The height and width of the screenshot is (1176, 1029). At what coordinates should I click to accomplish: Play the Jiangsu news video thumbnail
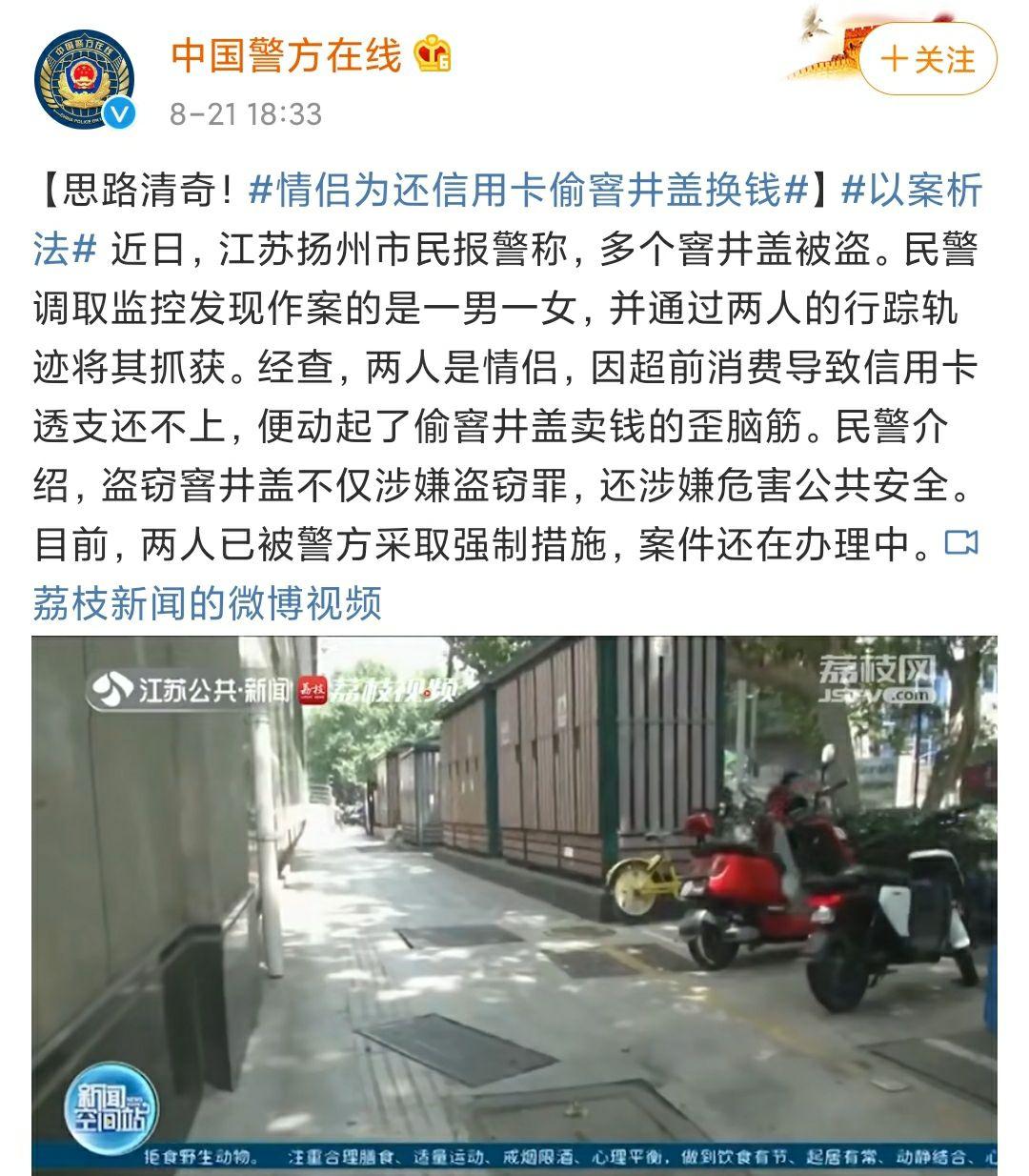coord(514,903)
